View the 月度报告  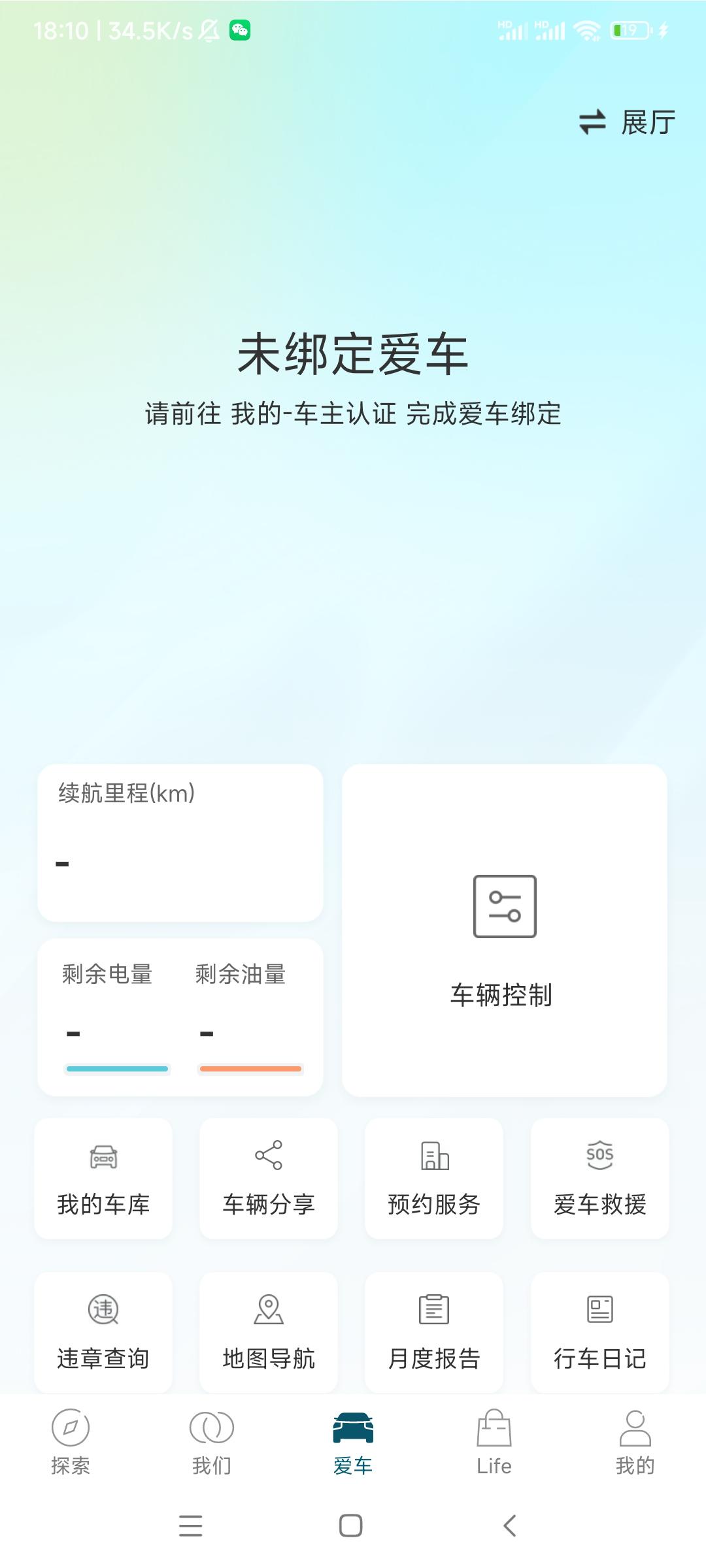pos(434,1333)
